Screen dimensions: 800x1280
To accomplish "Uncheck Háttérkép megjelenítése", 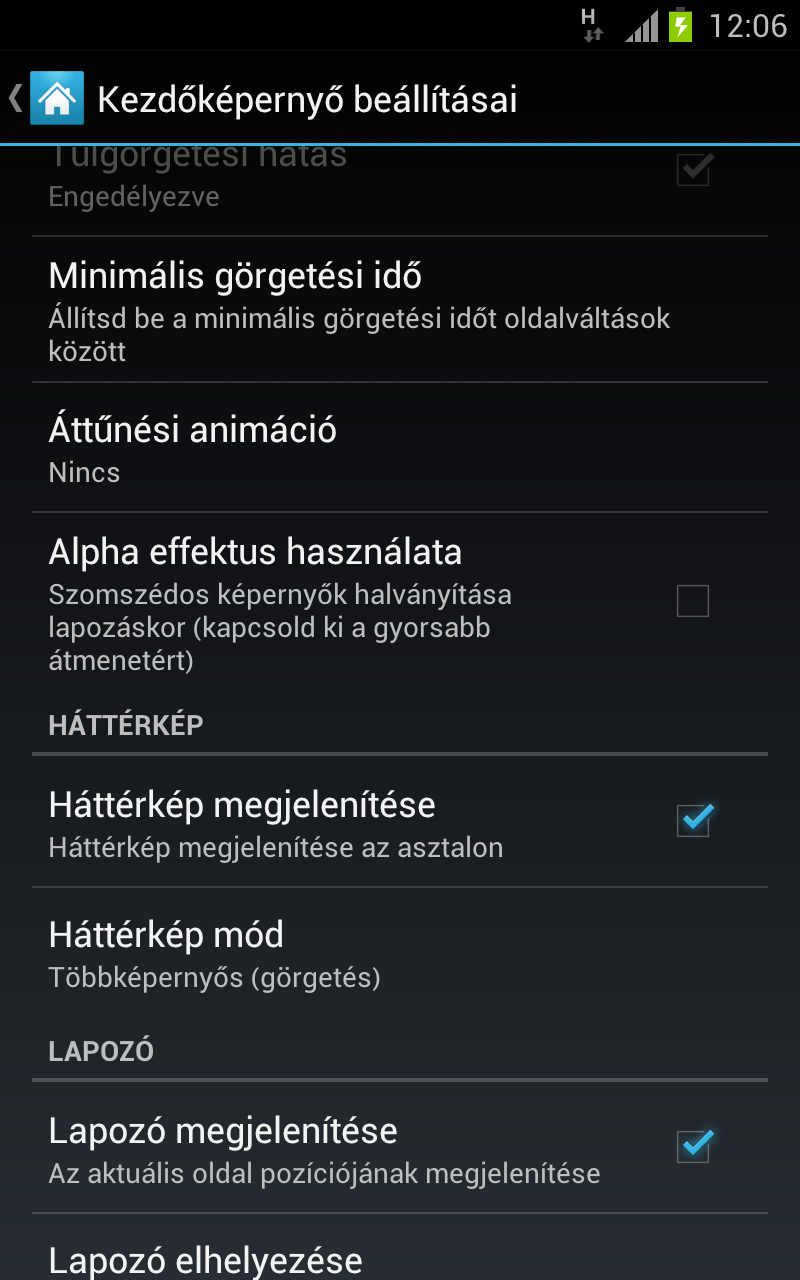I will click(692, 821).
